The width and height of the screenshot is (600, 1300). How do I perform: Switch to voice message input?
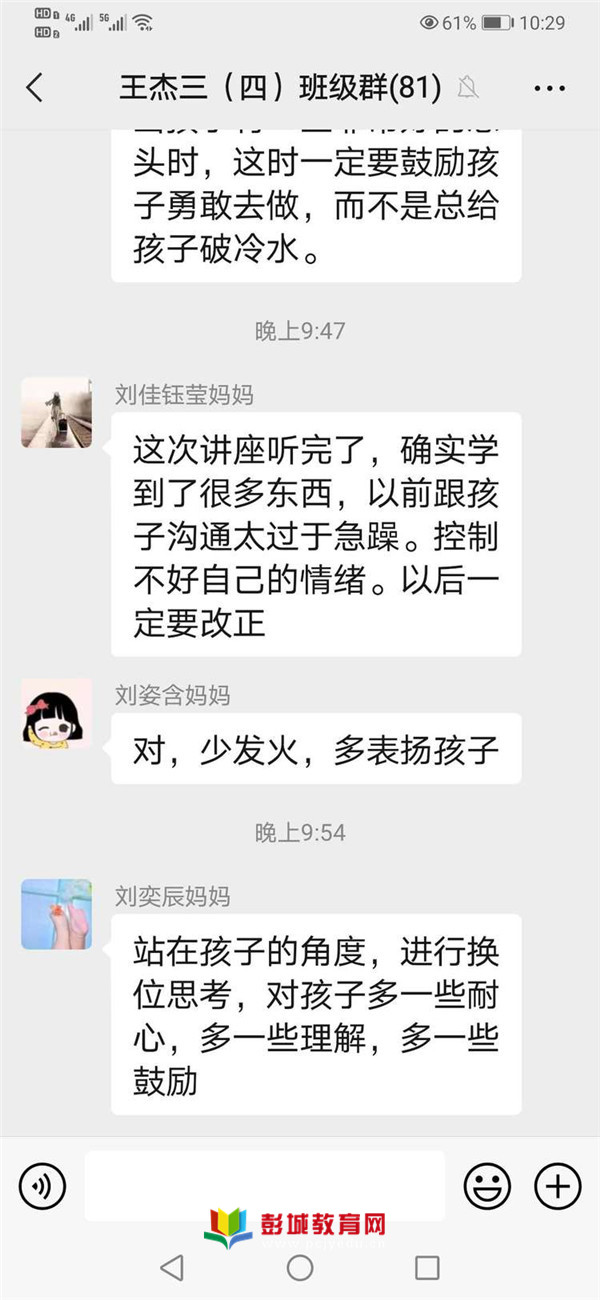(42, 1186)
